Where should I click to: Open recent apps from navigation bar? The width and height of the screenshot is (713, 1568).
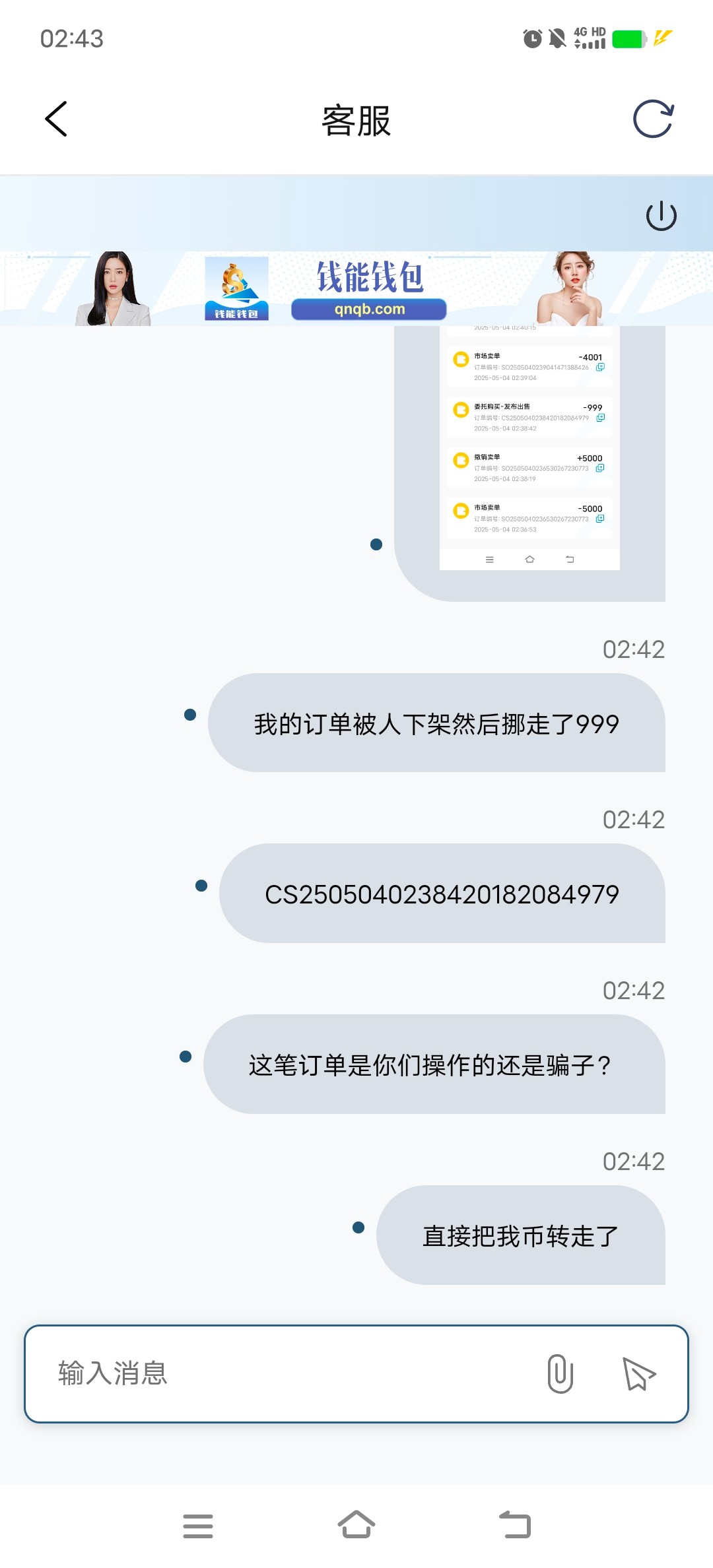[x=198, y=1526]
